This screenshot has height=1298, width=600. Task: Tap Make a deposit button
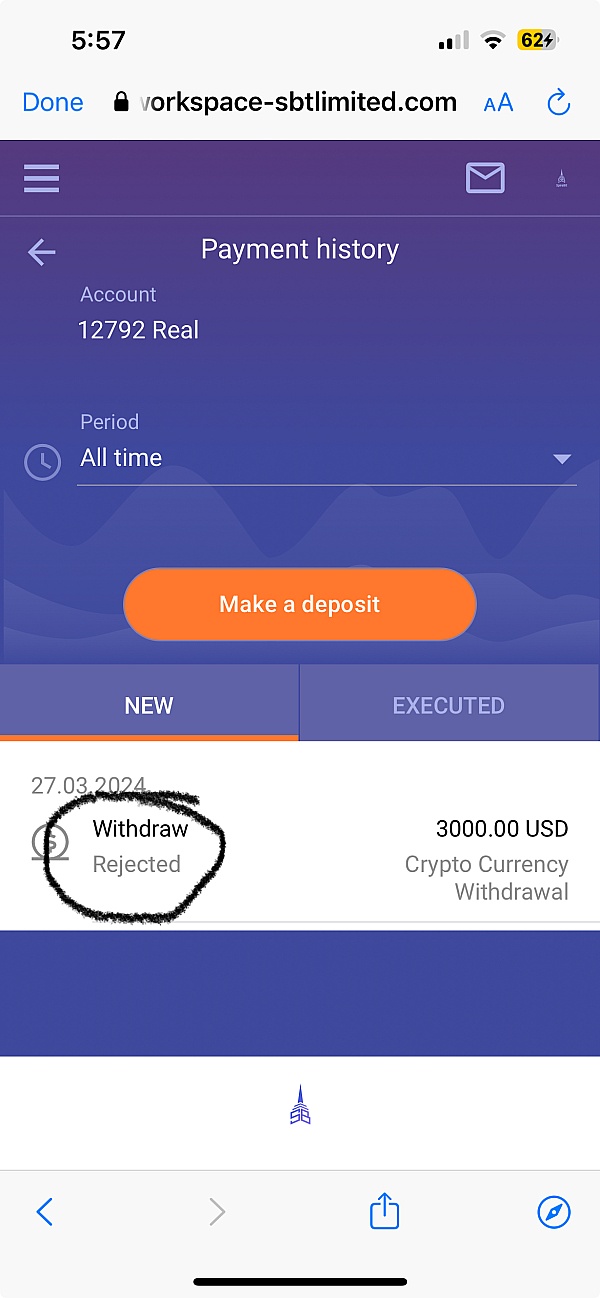(300, 604)
